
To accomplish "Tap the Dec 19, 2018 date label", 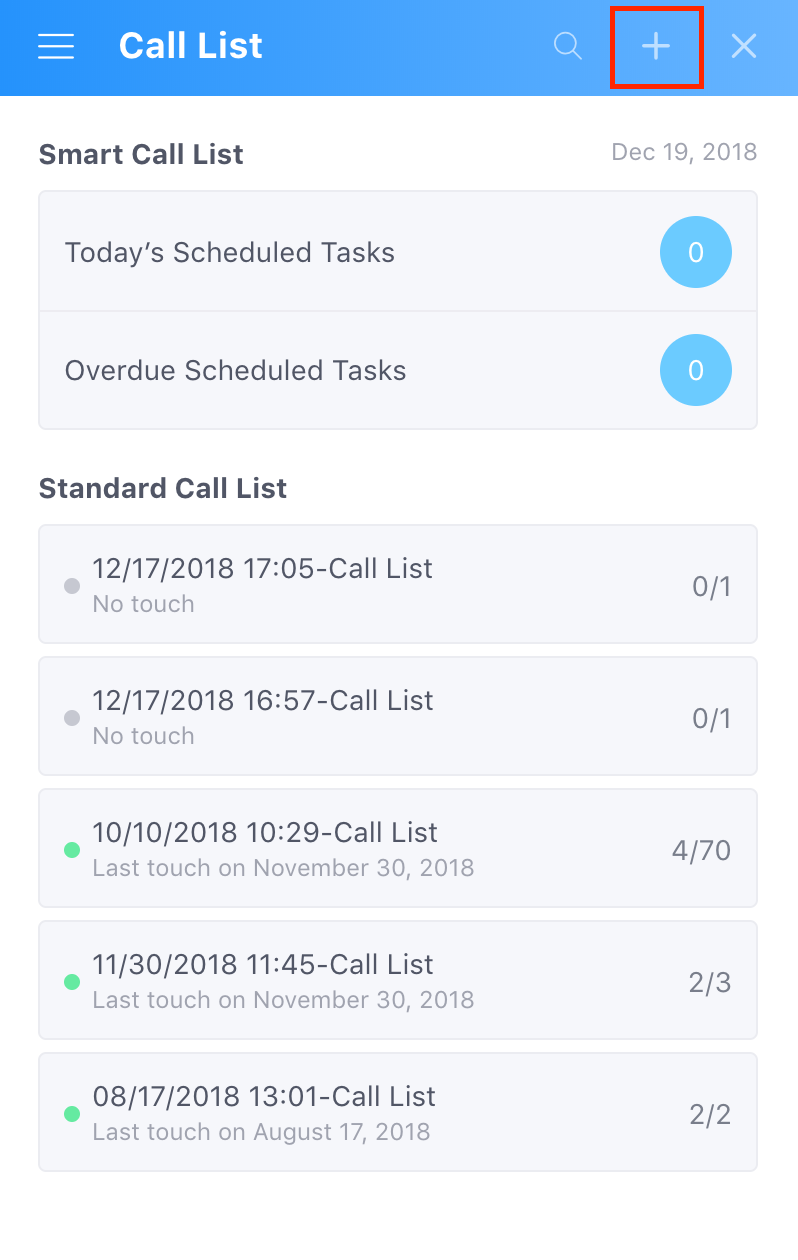I will point(685,151).
